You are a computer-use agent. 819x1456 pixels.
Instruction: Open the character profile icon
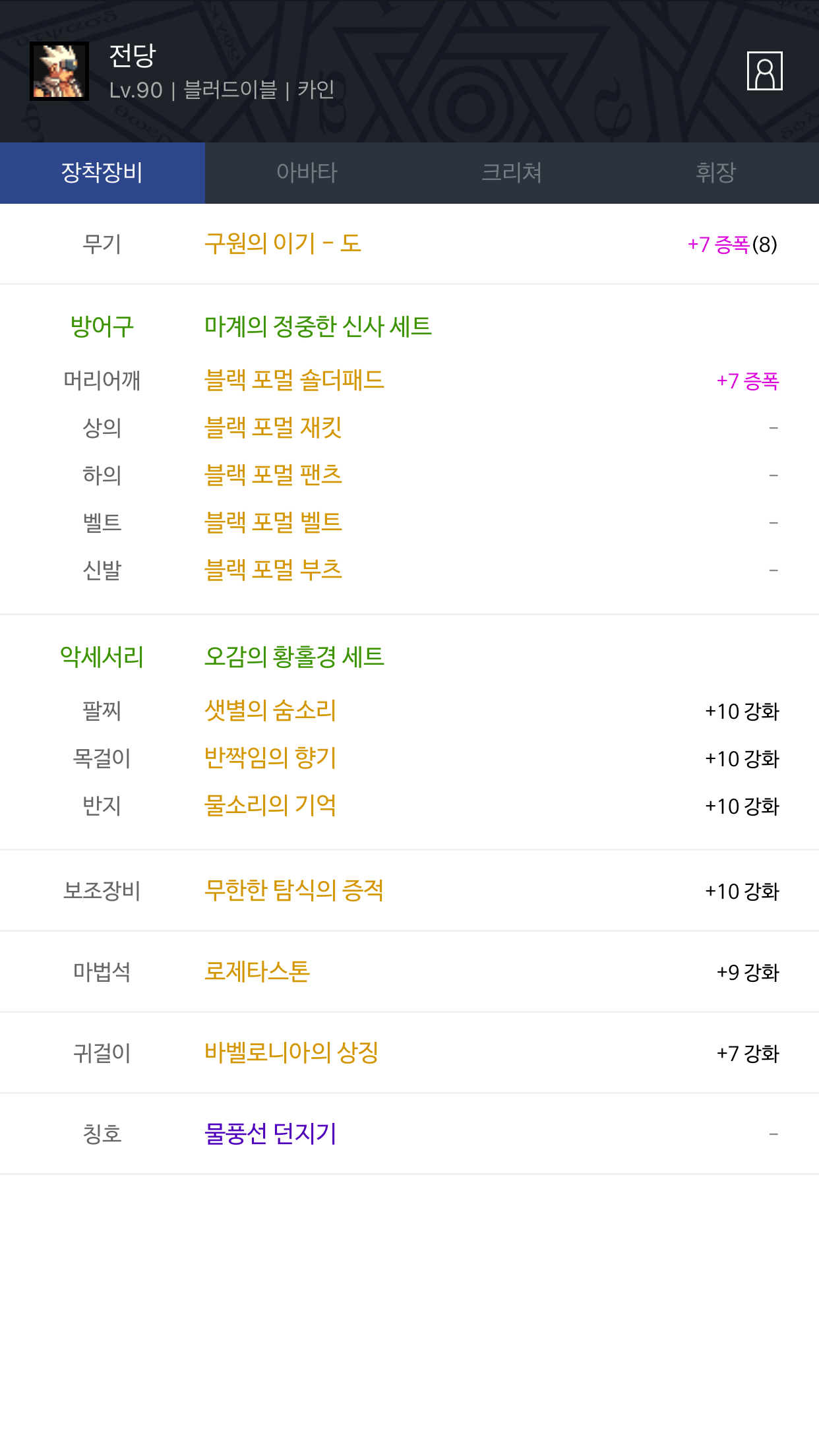(764, 71)
